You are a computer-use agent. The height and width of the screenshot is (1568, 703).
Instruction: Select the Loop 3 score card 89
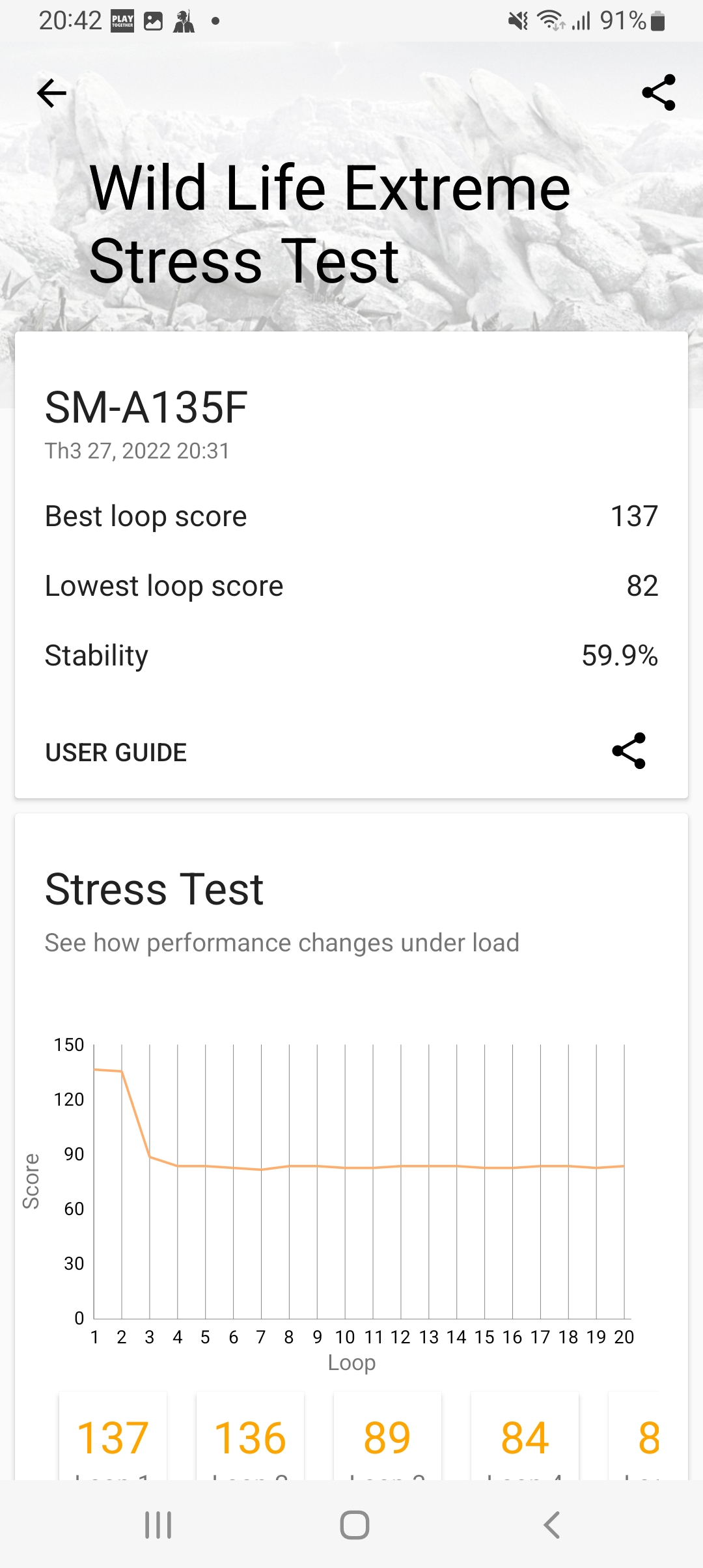pos(387,1438)
